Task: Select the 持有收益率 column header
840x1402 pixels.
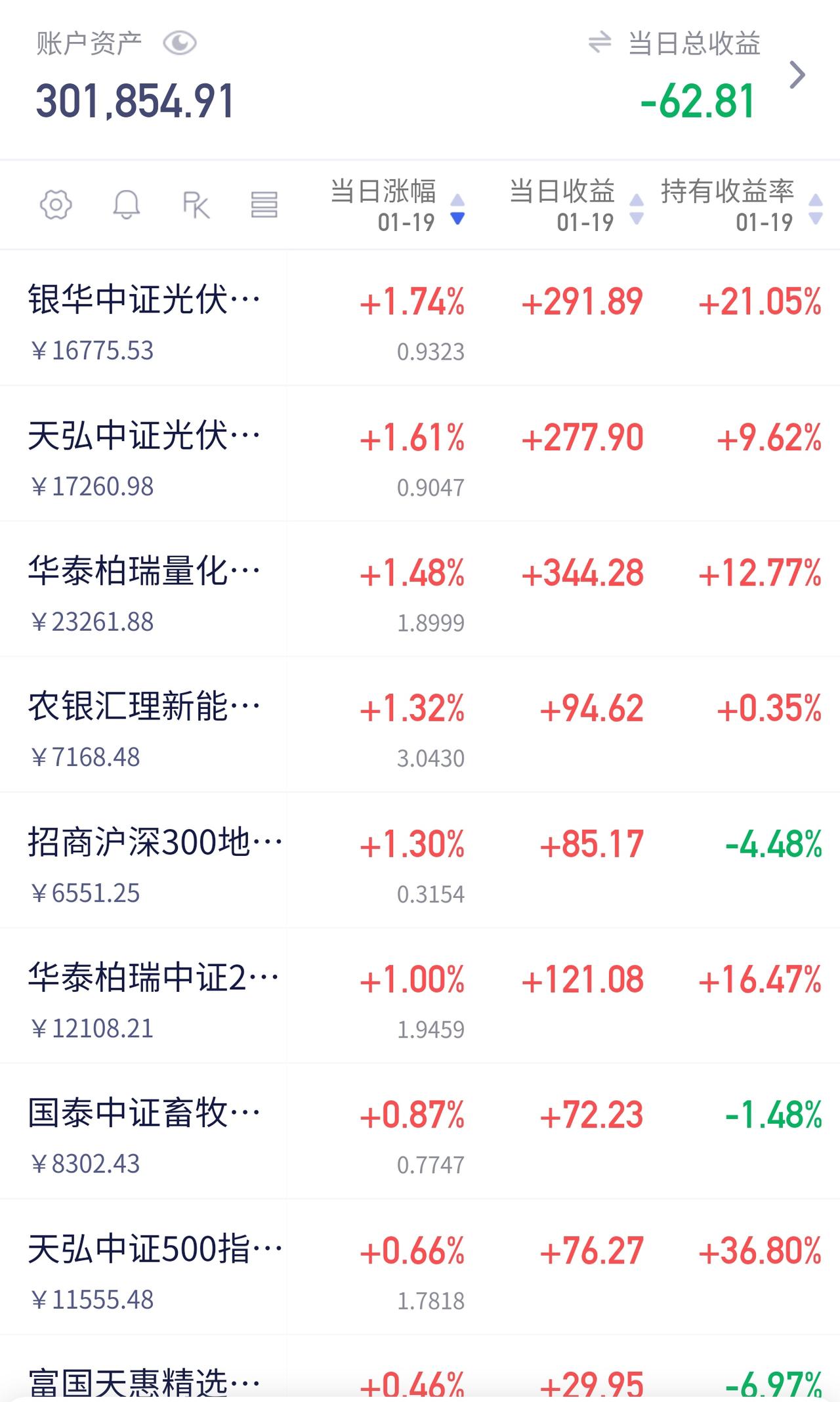Action: (x=728, y=191)
